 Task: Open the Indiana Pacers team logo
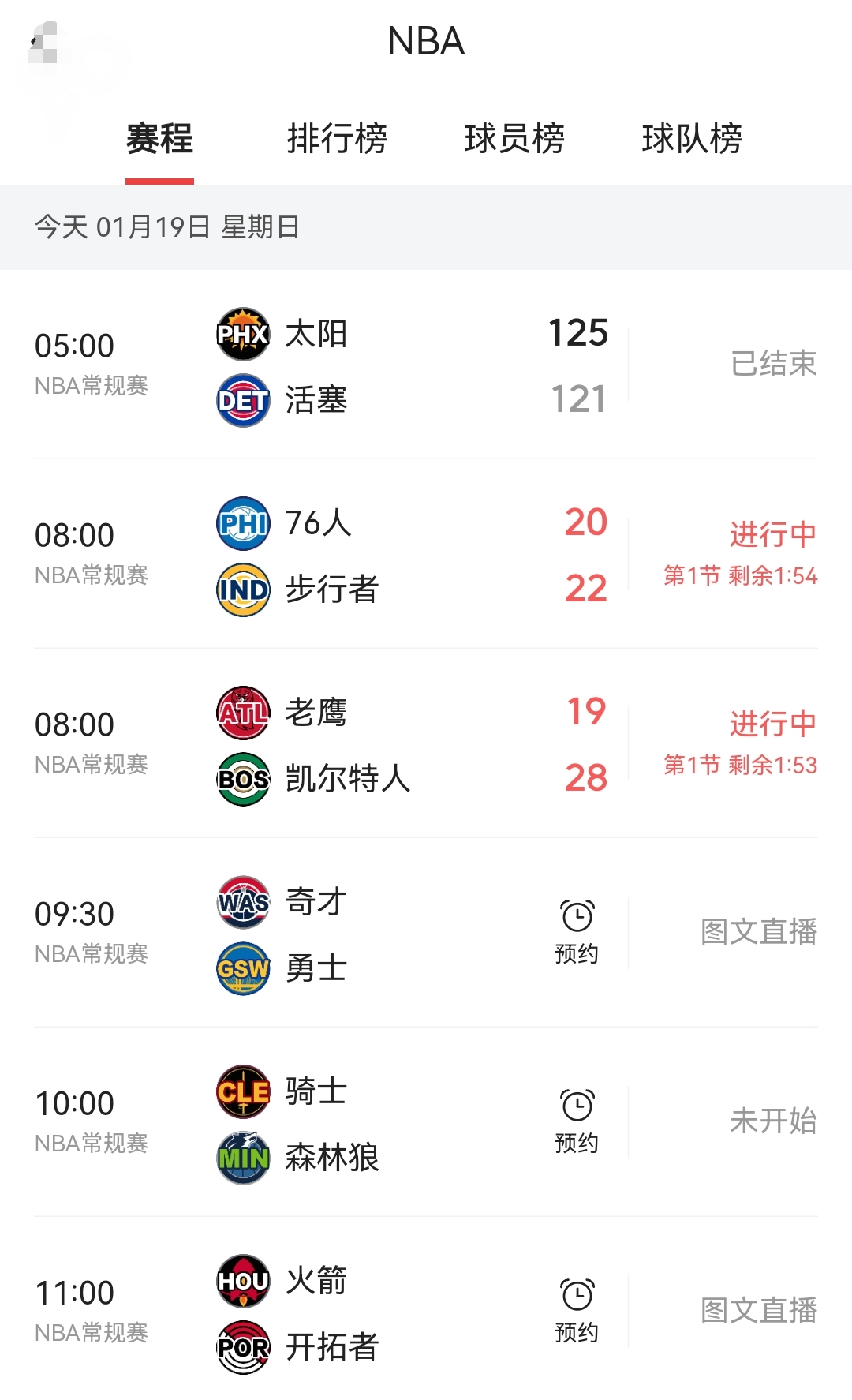[x=243, y=590]
